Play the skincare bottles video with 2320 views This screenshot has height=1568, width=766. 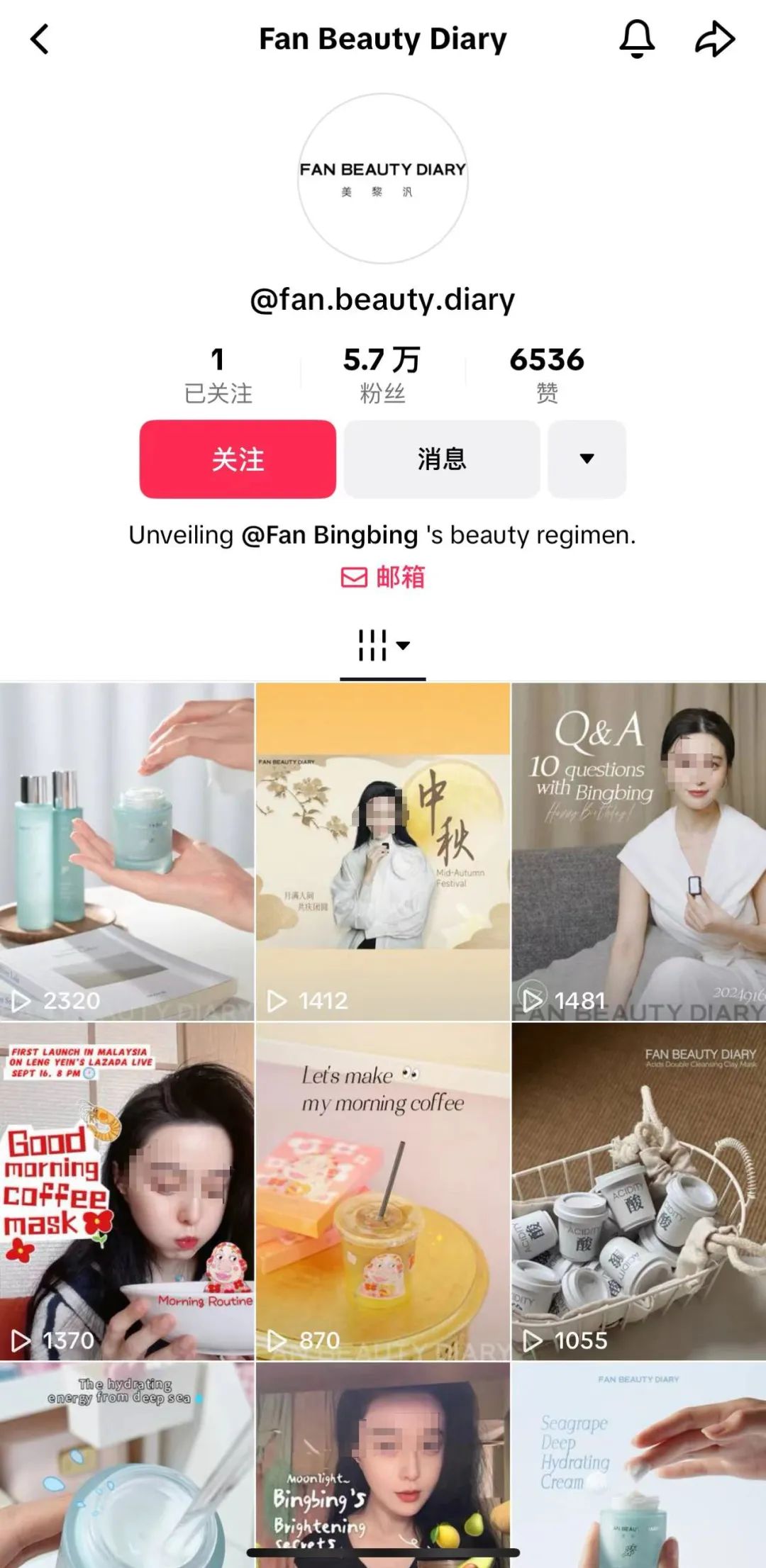pos(127,851)
